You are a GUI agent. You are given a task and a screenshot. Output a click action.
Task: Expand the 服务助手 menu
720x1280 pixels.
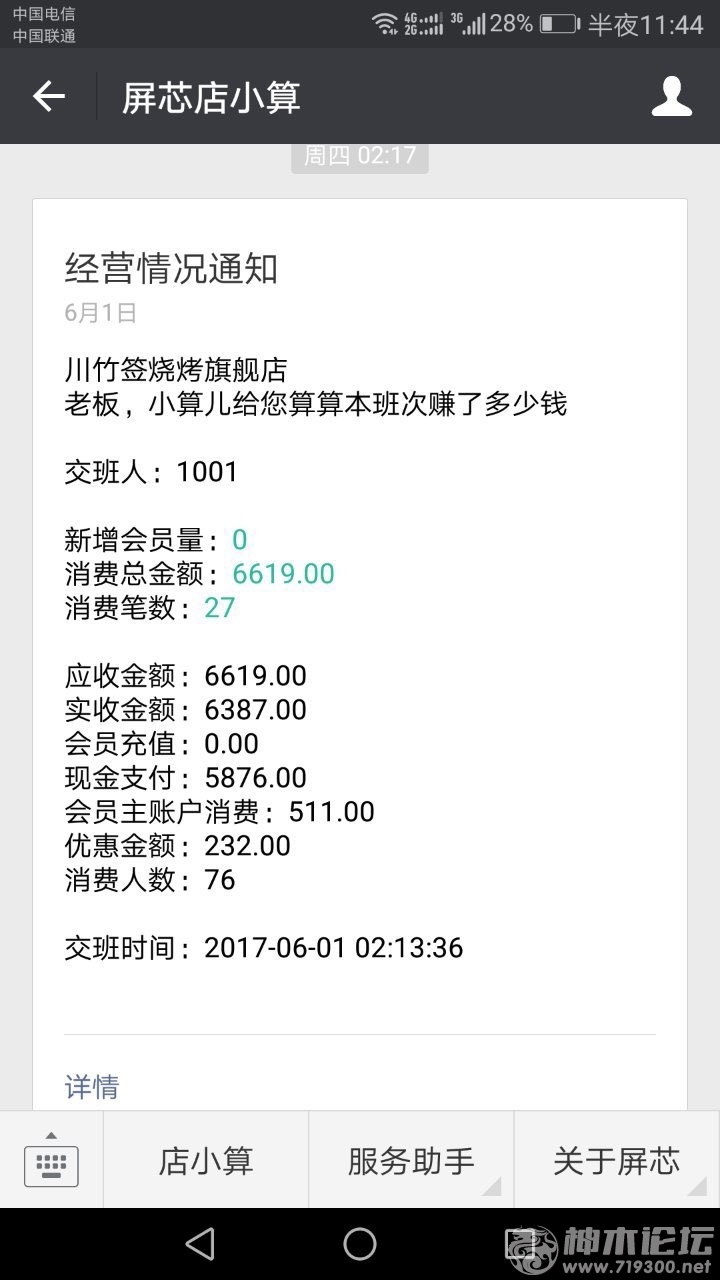click(x=411, y=1160)
